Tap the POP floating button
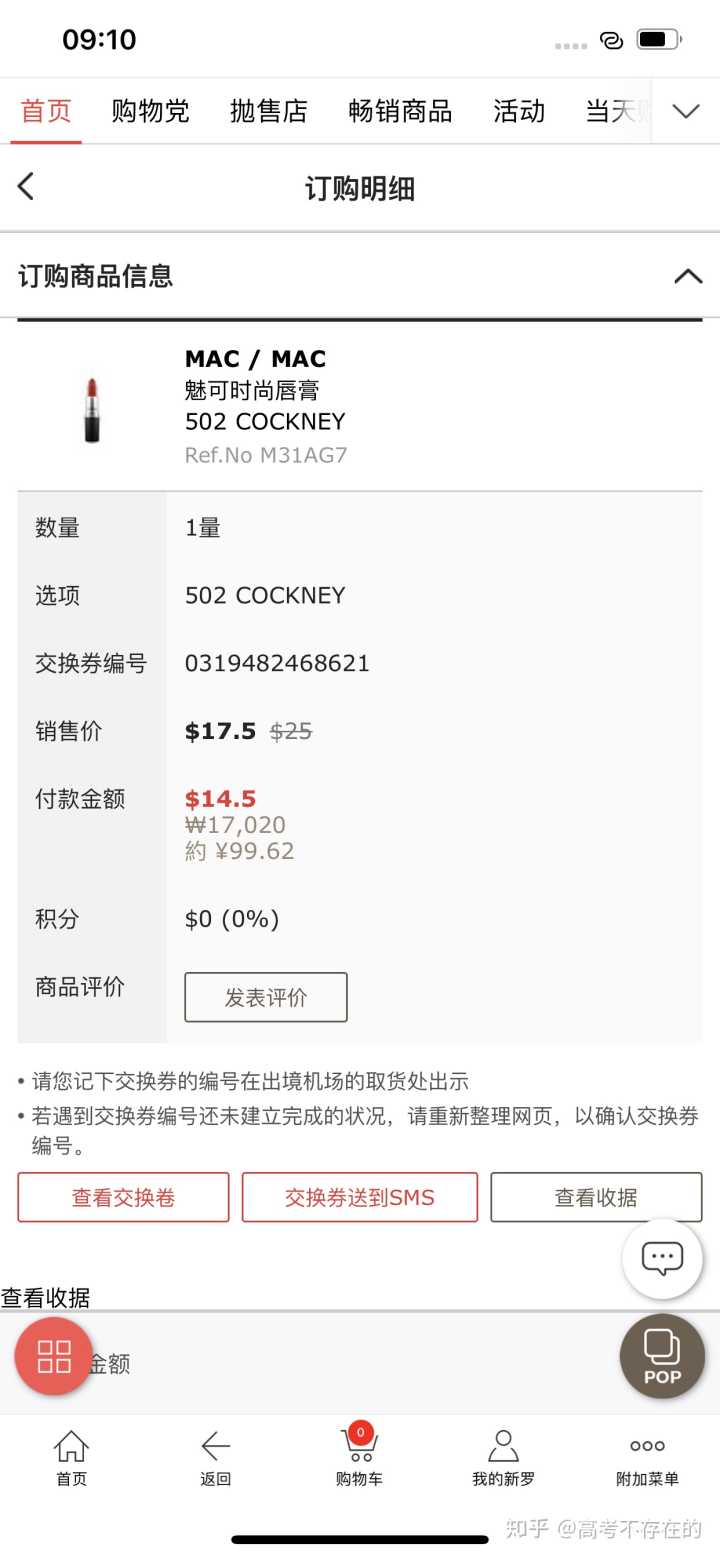 662,1356
